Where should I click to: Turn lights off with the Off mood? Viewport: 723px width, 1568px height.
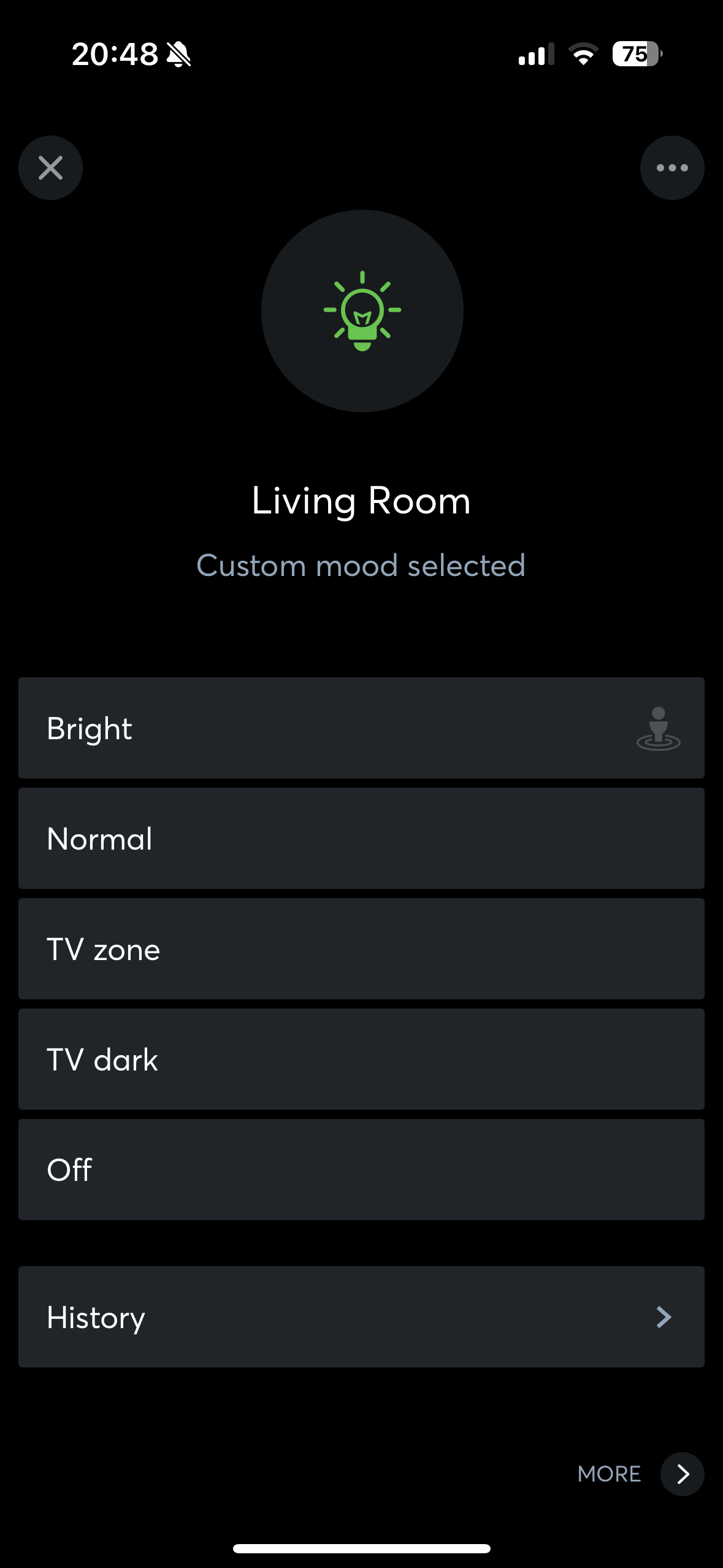tap(361, 1170)
